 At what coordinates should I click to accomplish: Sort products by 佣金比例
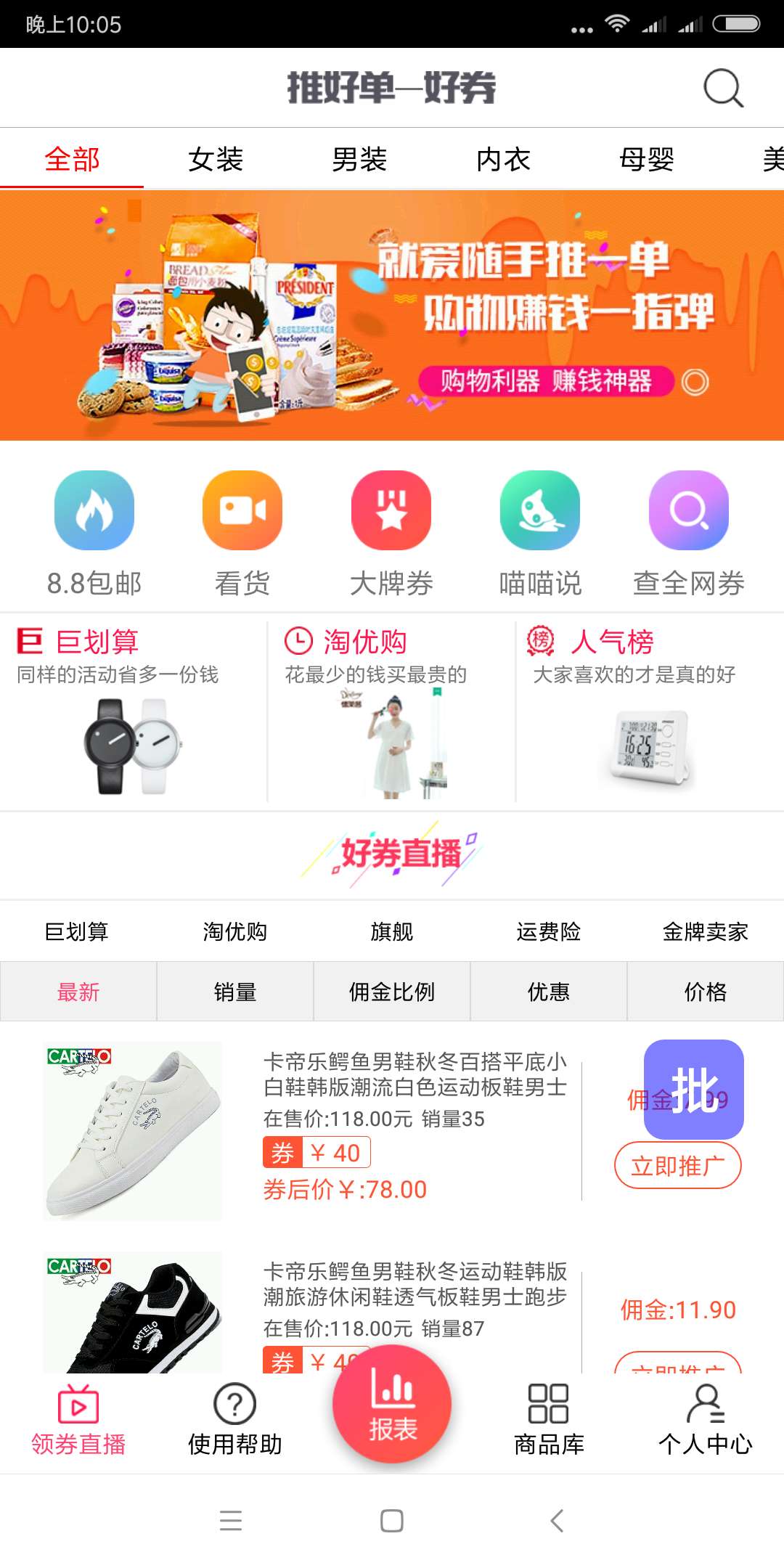[392, 992]
